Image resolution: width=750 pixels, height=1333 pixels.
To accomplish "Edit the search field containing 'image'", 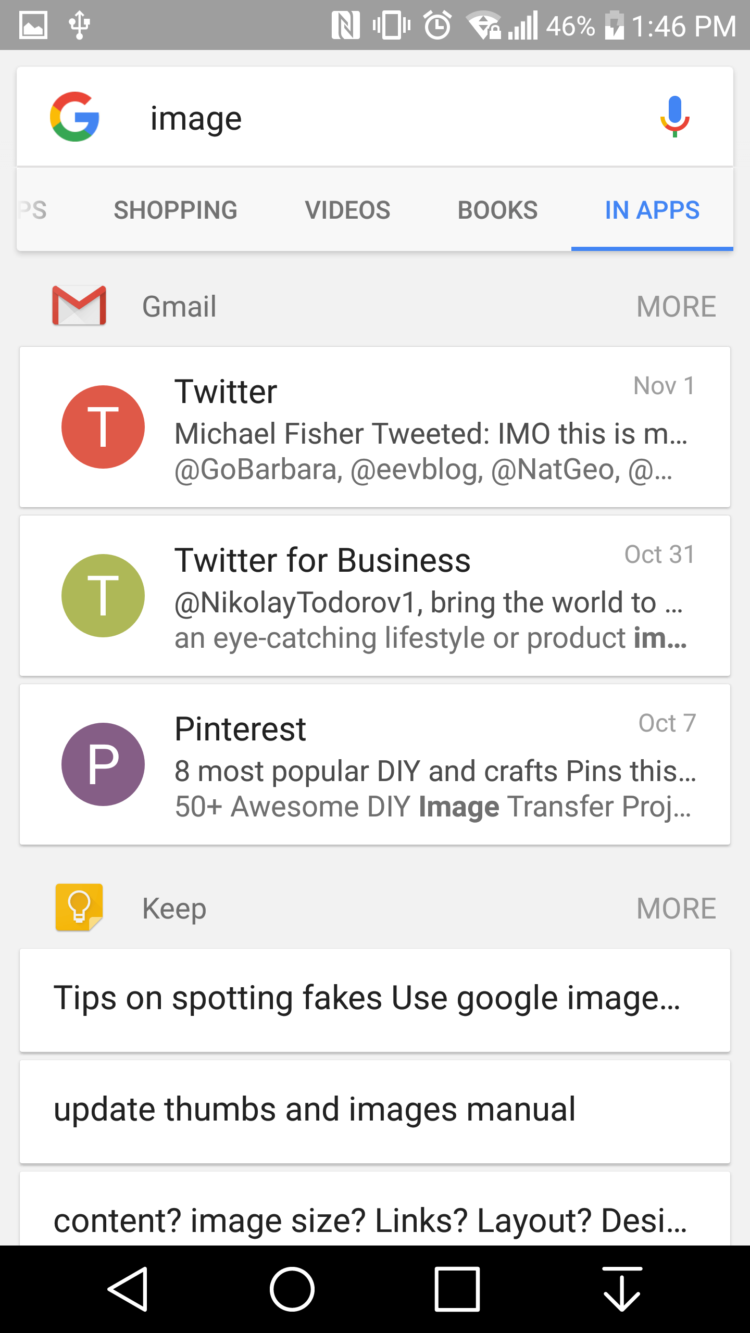I will pyautogui.click(x=380, y=118).
